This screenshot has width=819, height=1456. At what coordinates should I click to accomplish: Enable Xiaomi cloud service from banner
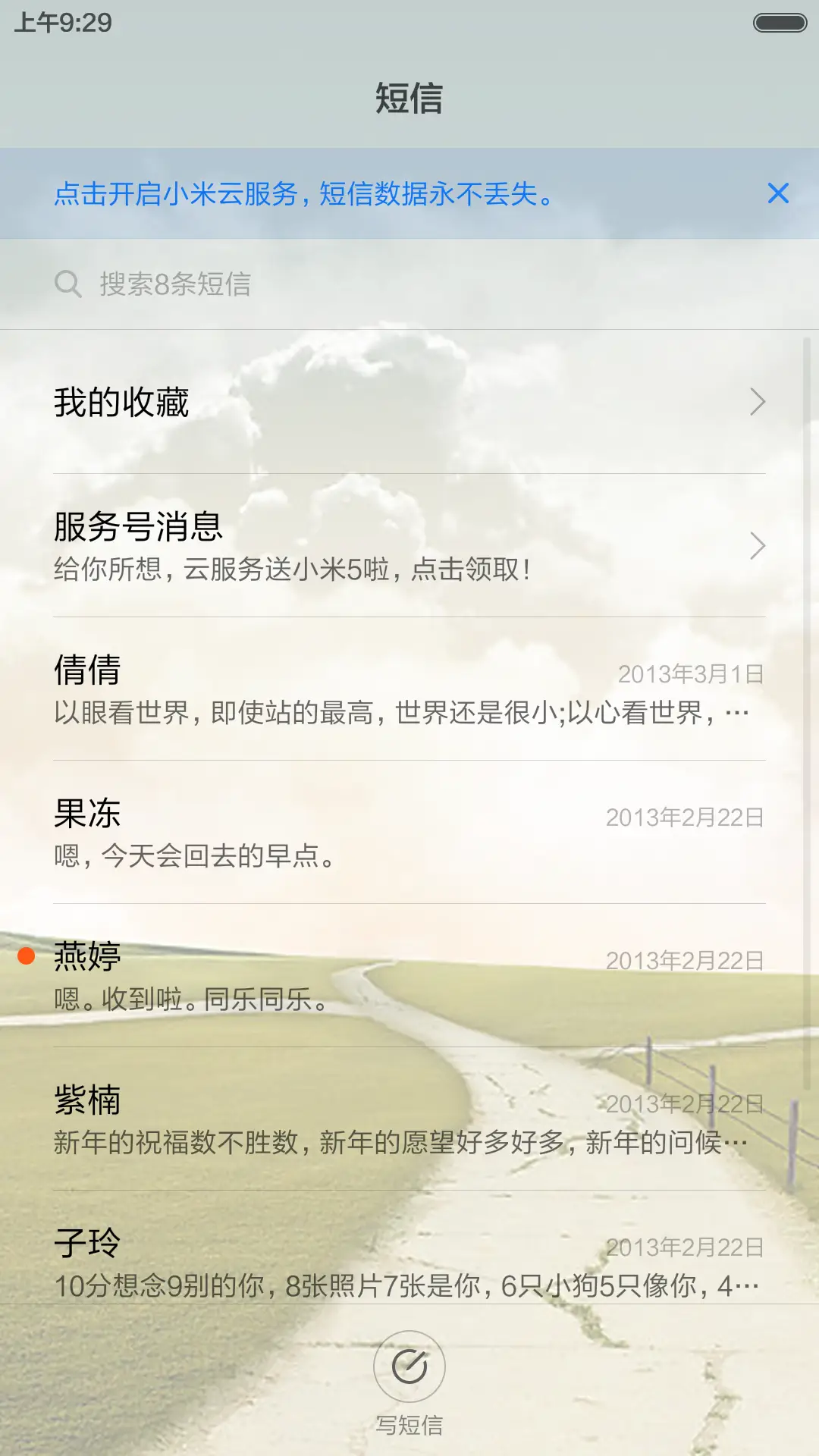[x=303, y=194]
